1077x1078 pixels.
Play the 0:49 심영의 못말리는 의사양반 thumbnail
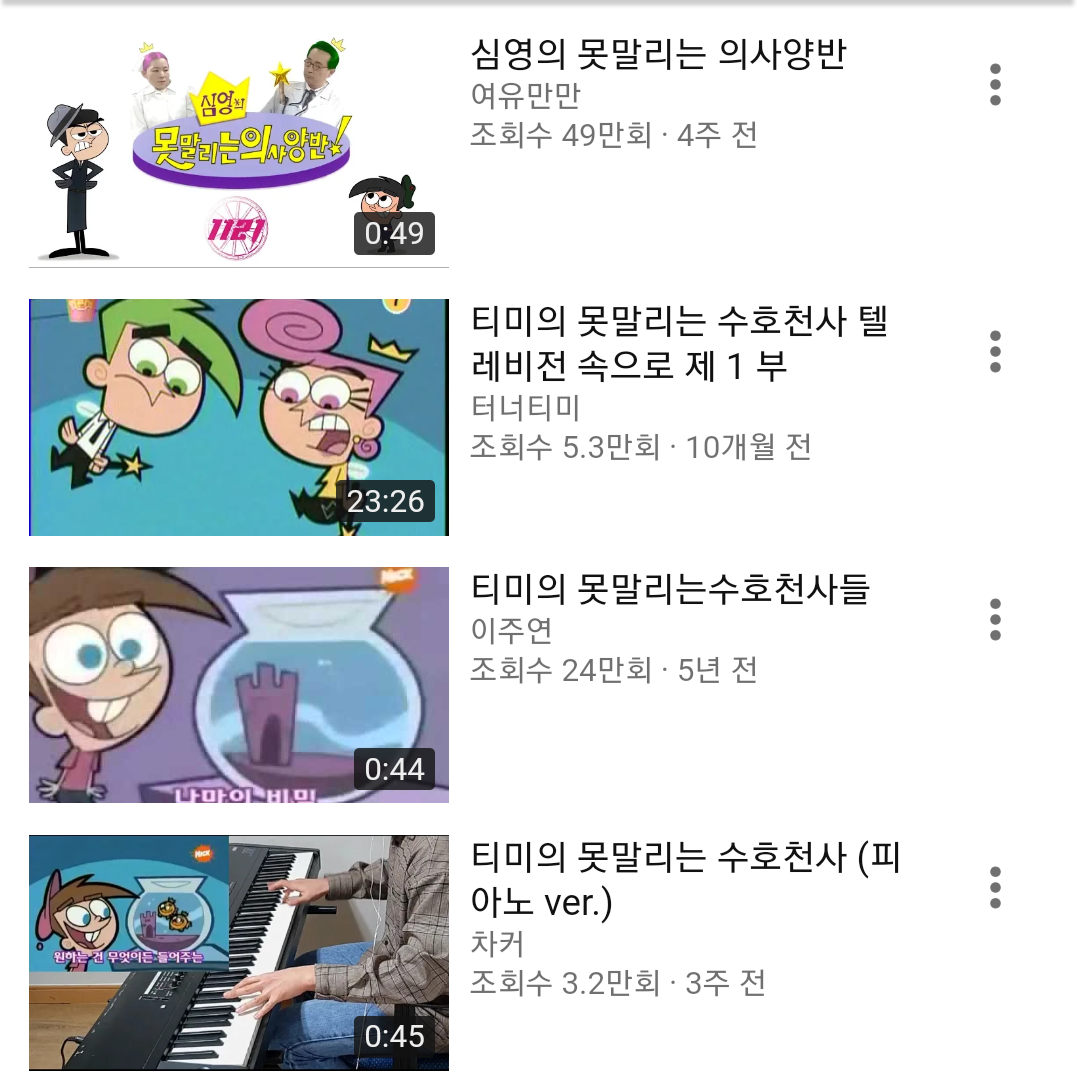click(x=238, y=150)
